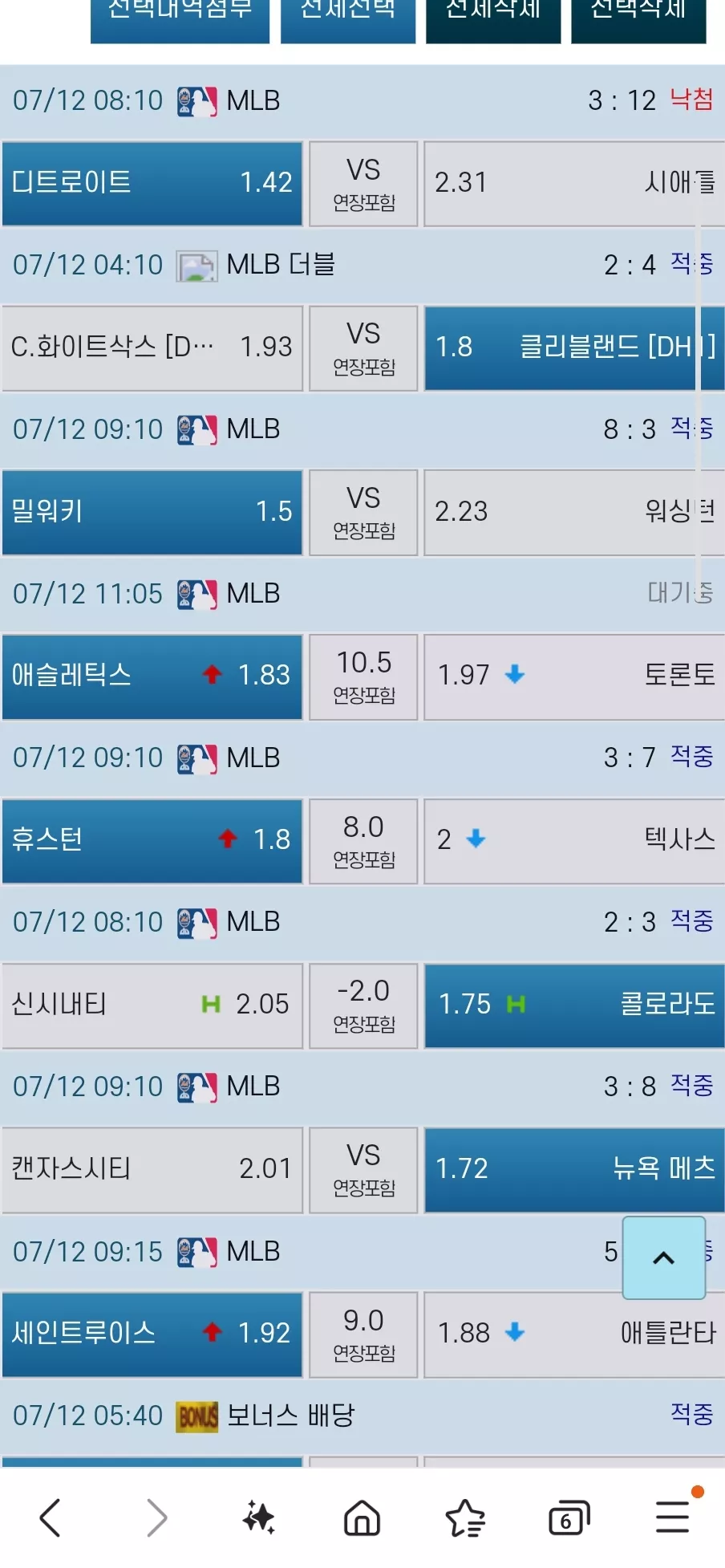The image size is (725, 1568).
Task: Tap the 선택내역첨부 button
Action: point(180,19)
